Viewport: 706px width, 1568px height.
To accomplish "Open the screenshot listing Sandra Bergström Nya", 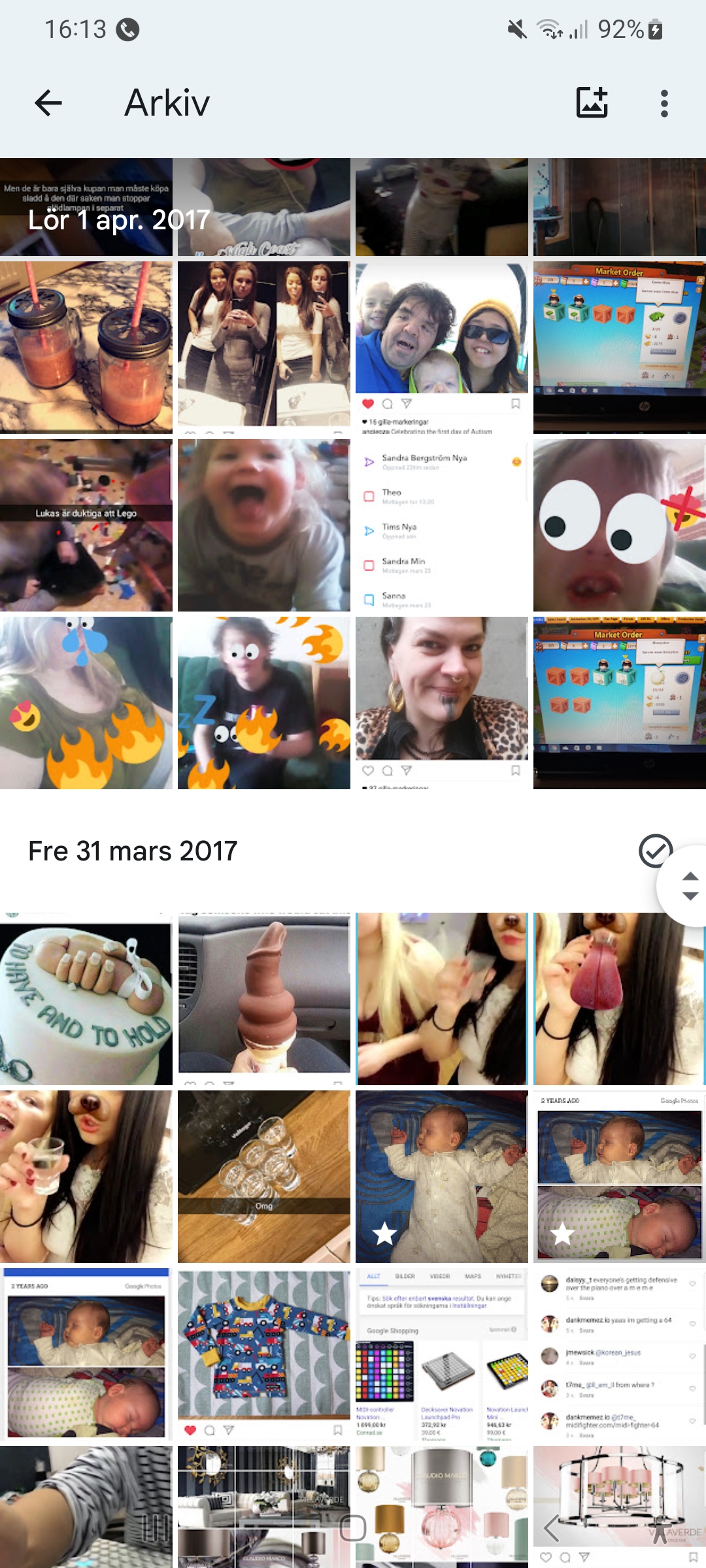I will tap(442, 525).
